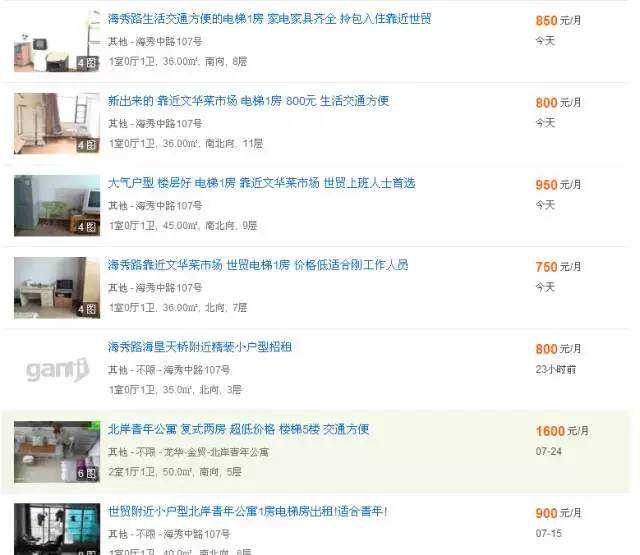Image resolution: width=640 pixels, height=555 pixels.
Task: Open listing '海秀路海皇天桥附近精装小户型招租'
Action: 200,347
